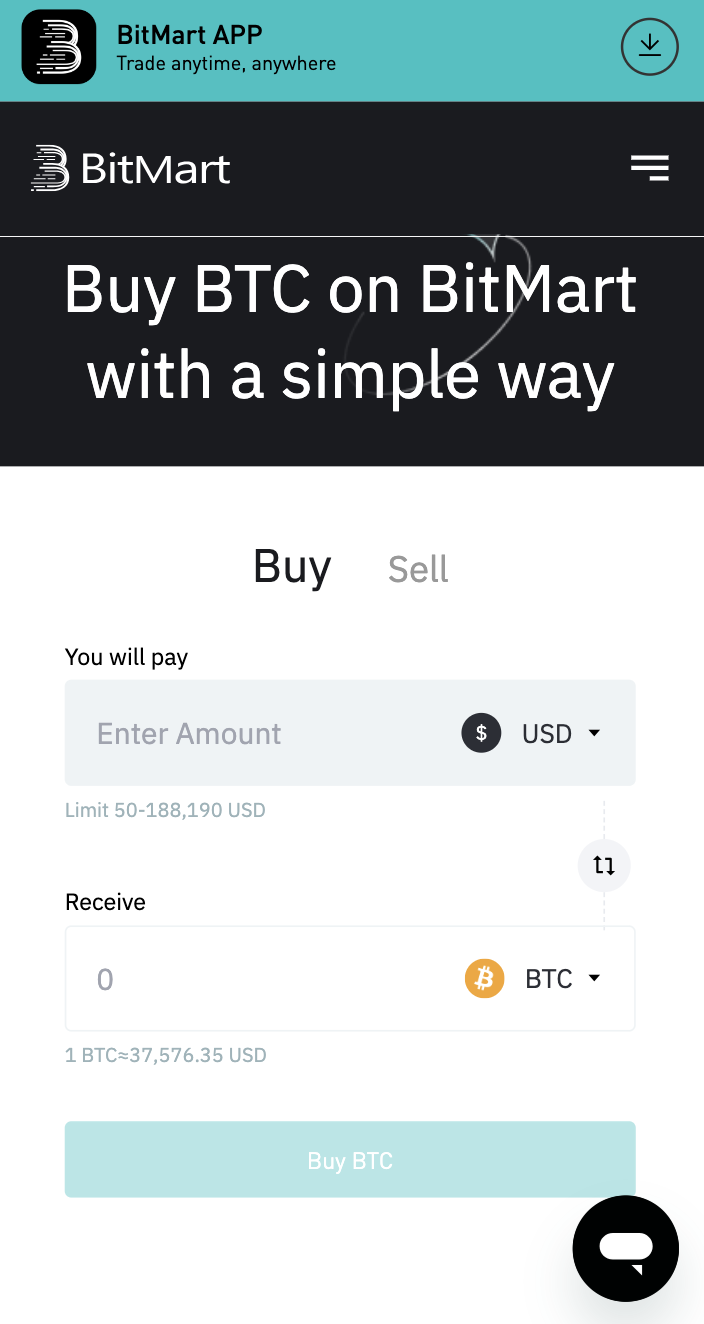
Task: Open the USD currency dropdown
Action: 548,733
